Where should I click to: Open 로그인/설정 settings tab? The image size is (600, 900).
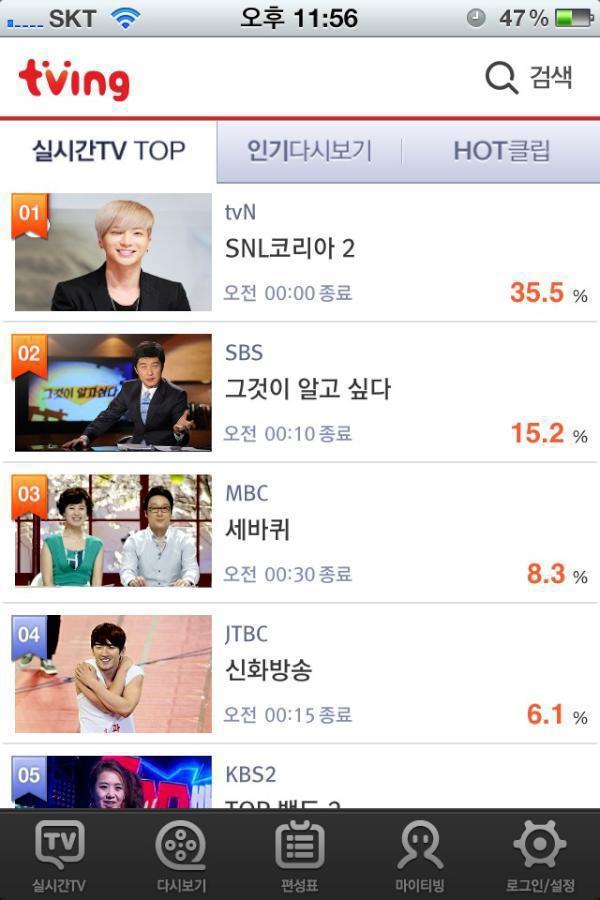[540, 856]
